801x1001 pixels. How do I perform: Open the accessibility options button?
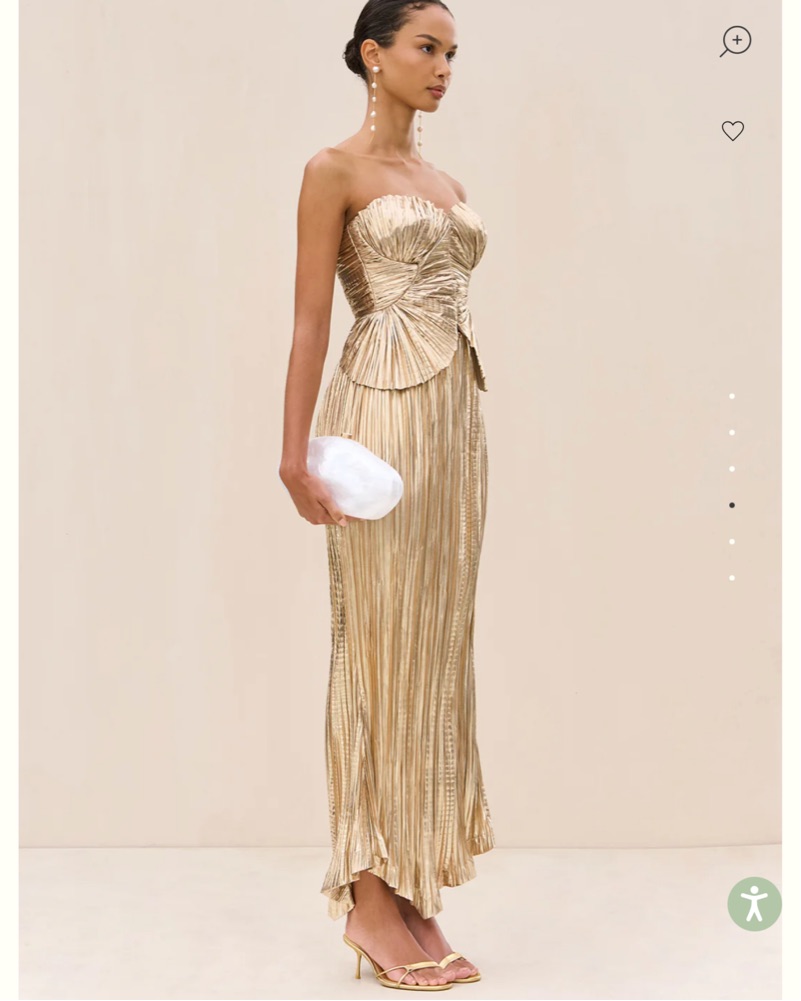pyautogui.click(x=754, y=904)
